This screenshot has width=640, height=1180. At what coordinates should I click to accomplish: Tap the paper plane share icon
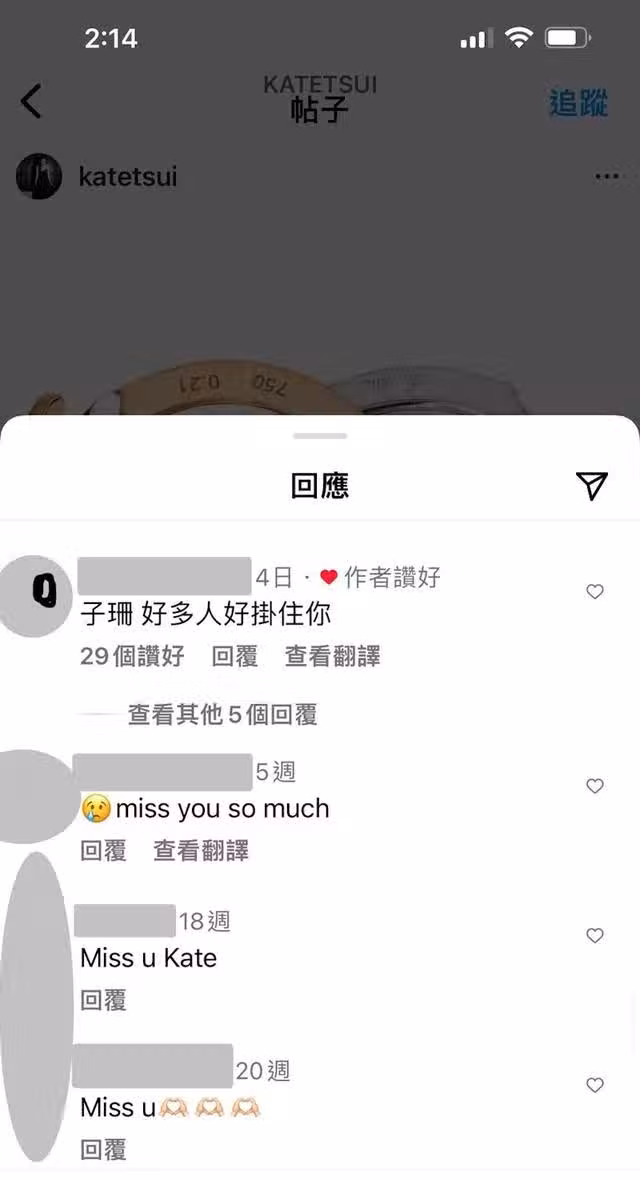tap(592, 486)
